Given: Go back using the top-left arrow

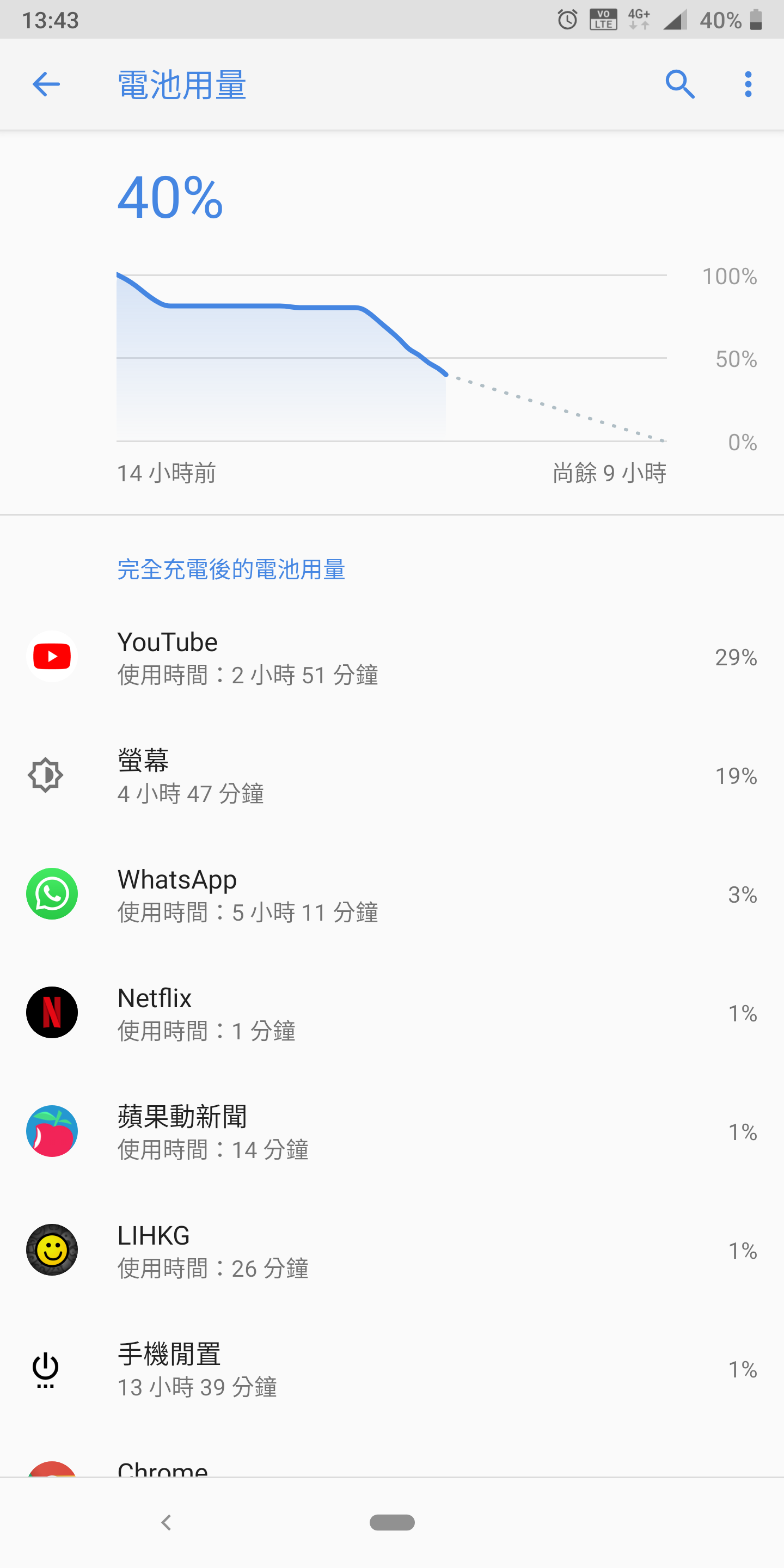Looking at the screenshot, I should 46,84.
